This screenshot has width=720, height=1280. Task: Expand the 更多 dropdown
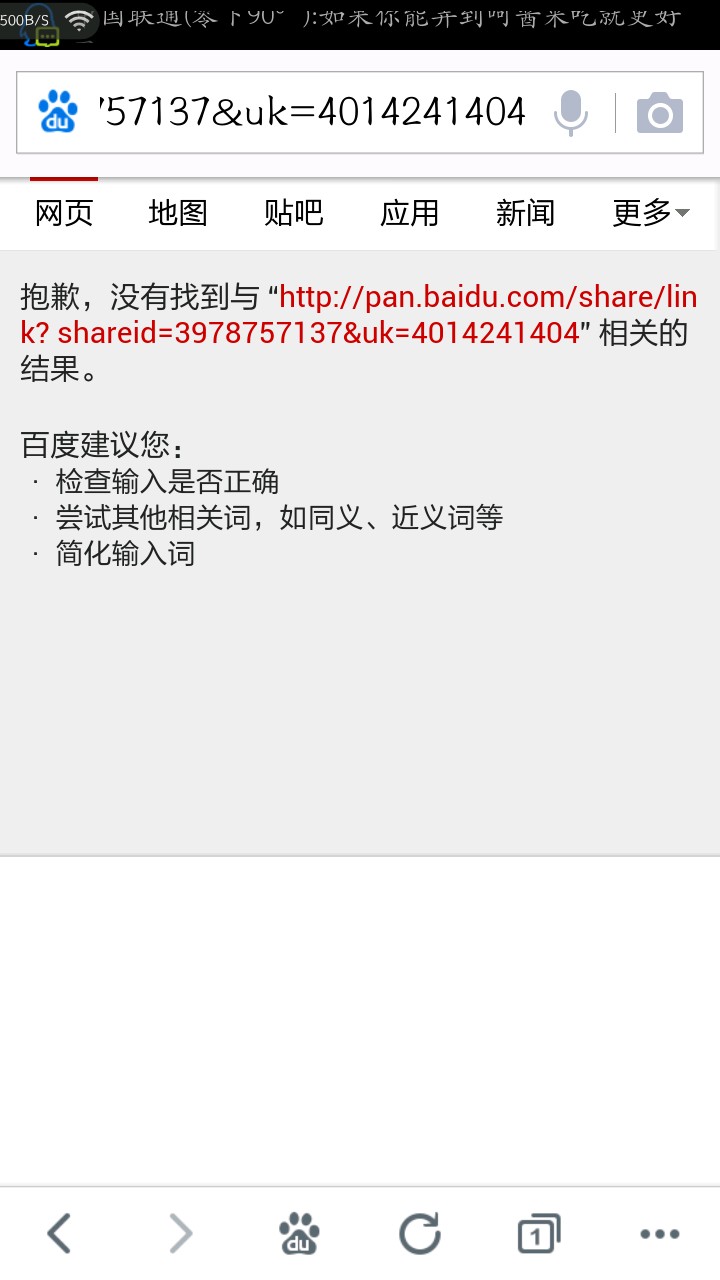[650, 213]
